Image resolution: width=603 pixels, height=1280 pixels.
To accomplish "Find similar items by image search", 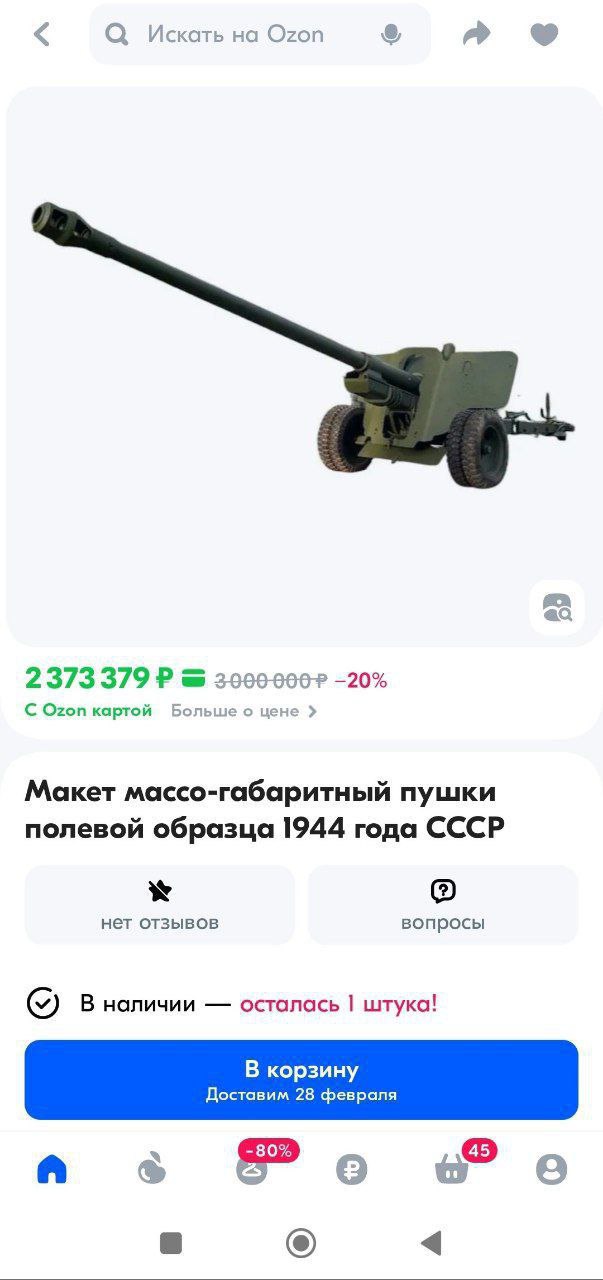I will point(556,607).
